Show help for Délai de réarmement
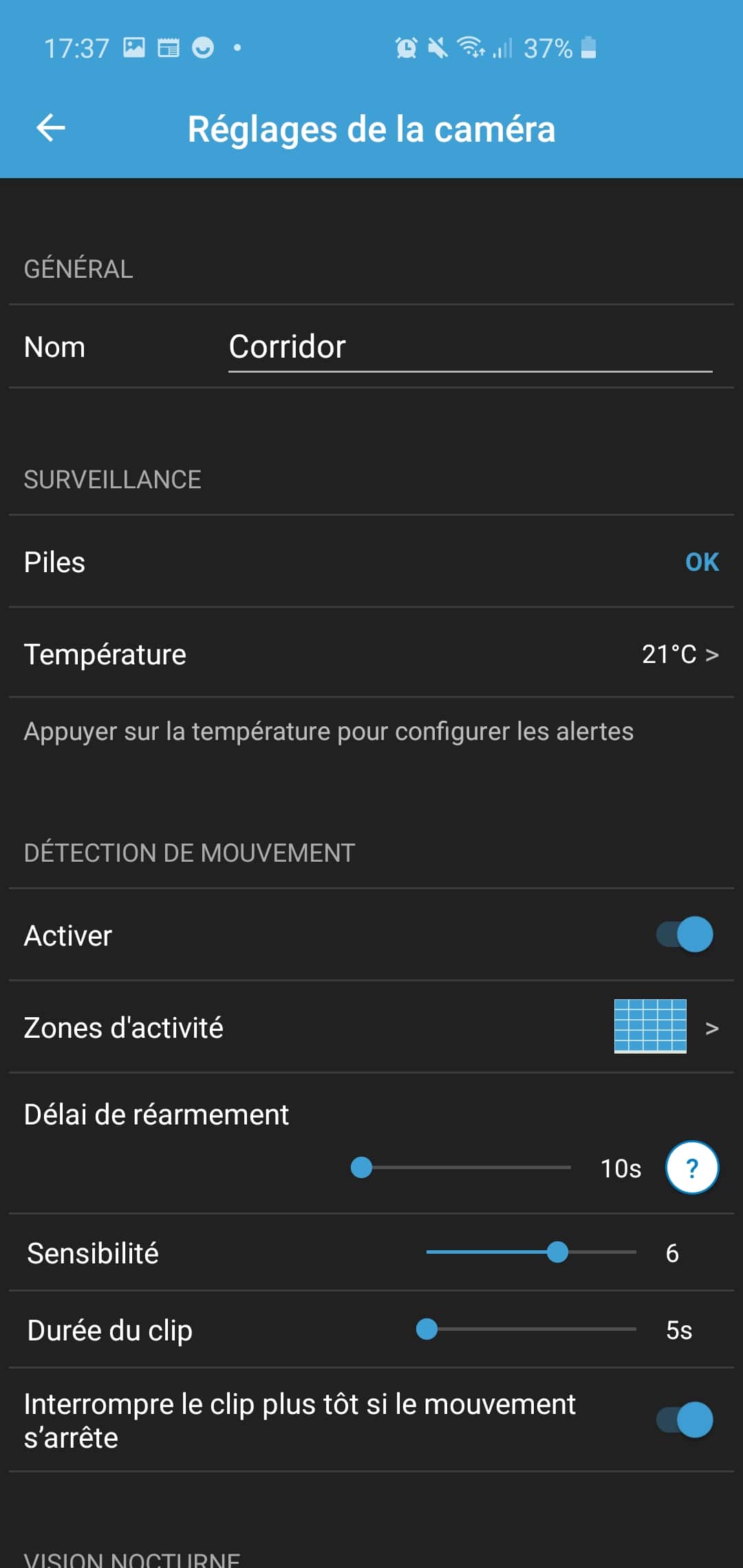743x1568 pixels. pyautogui.click(x=692, y=1167)
